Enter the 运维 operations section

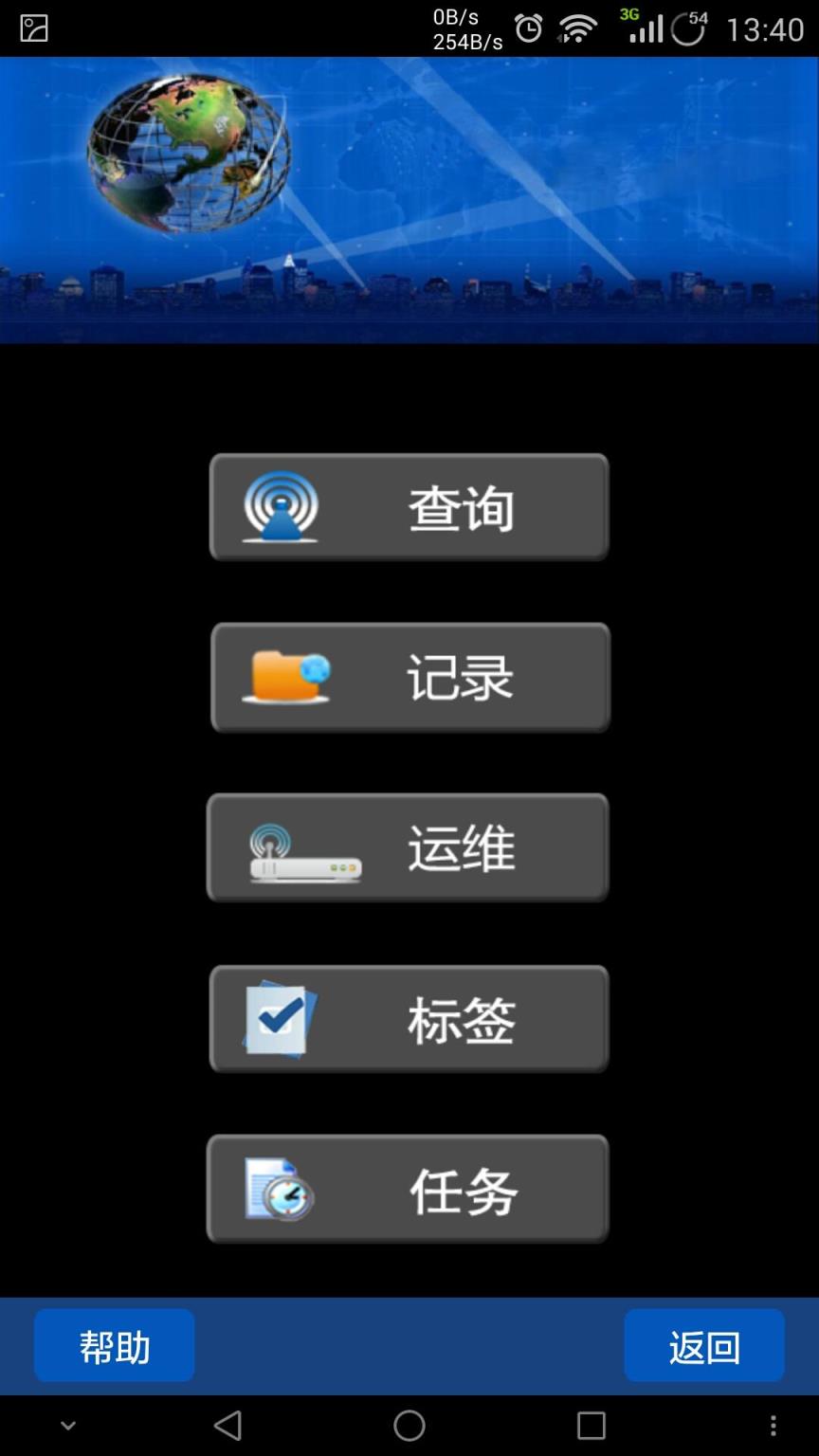pos(409,848)
